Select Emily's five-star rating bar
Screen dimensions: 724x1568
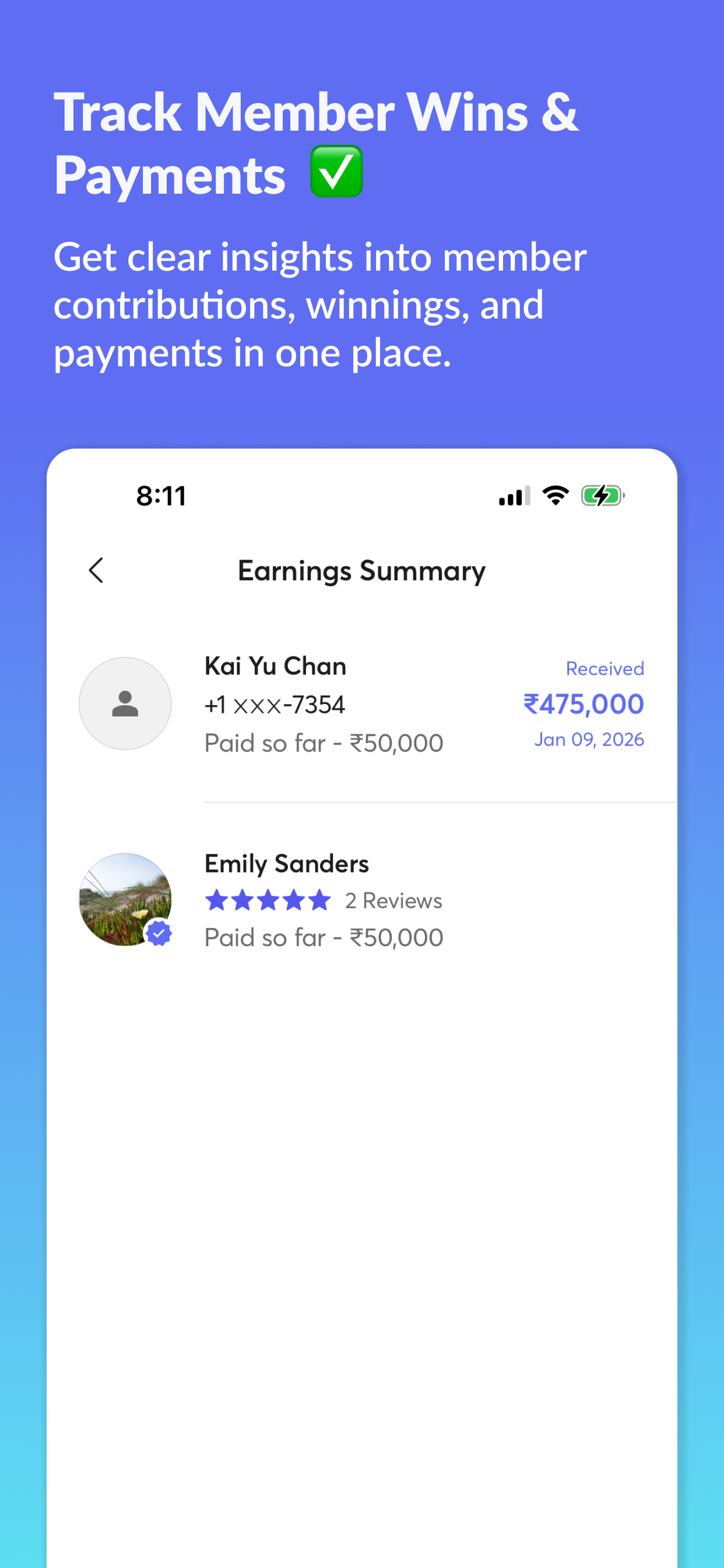point(268,900)
